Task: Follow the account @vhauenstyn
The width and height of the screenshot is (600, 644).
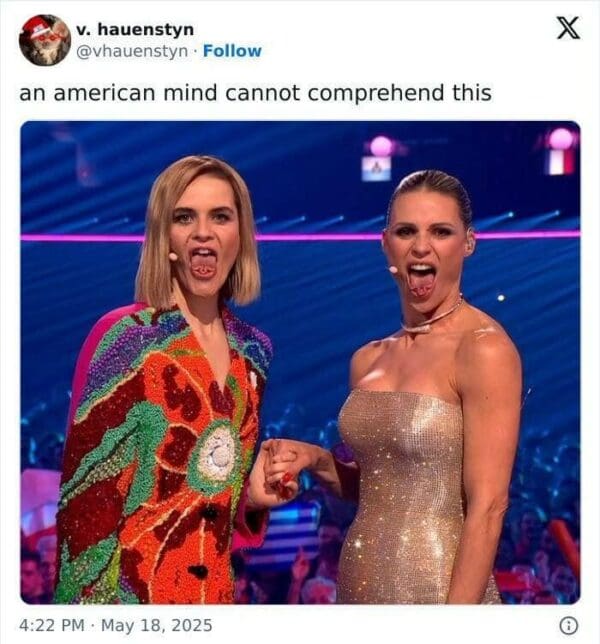Action: tap(232, 51)
